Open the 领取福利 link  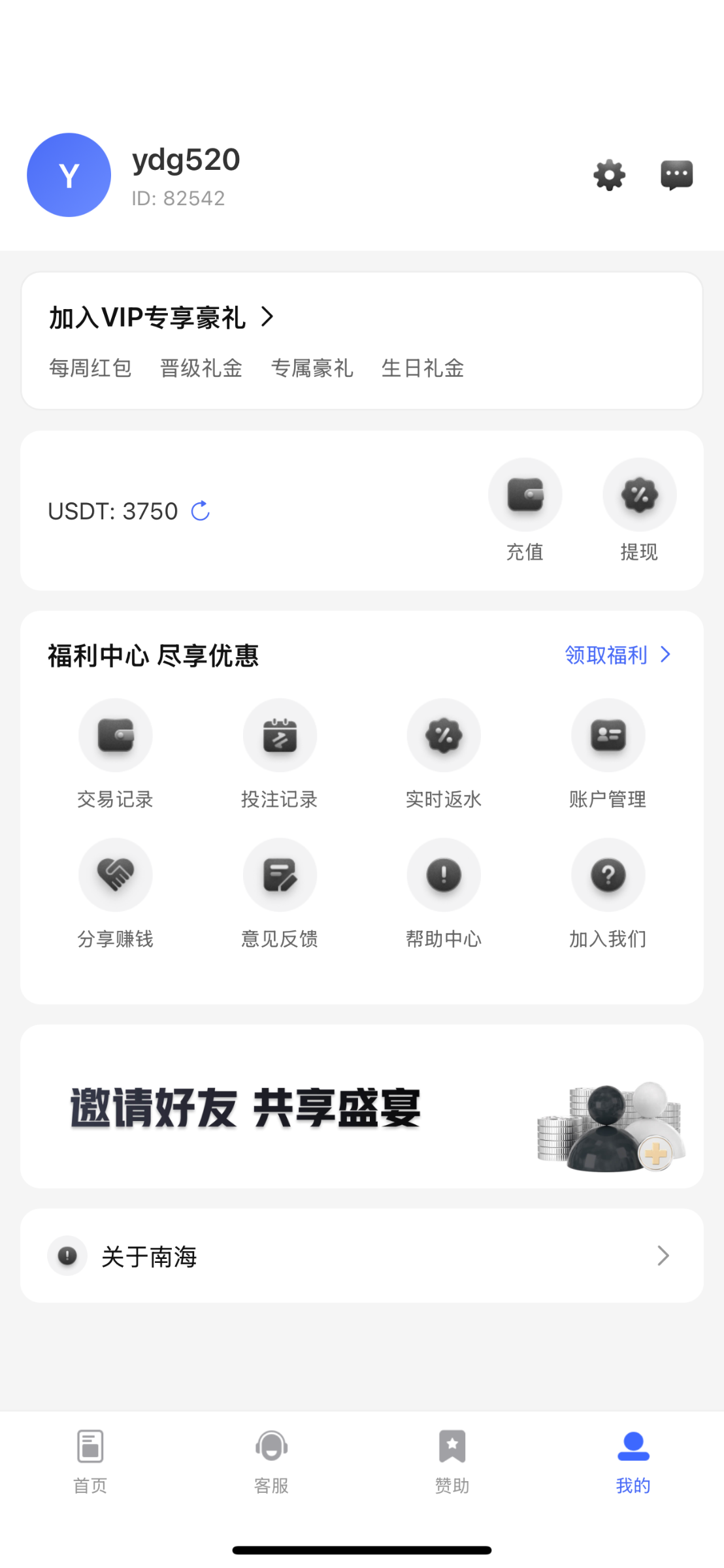(617, 655)
